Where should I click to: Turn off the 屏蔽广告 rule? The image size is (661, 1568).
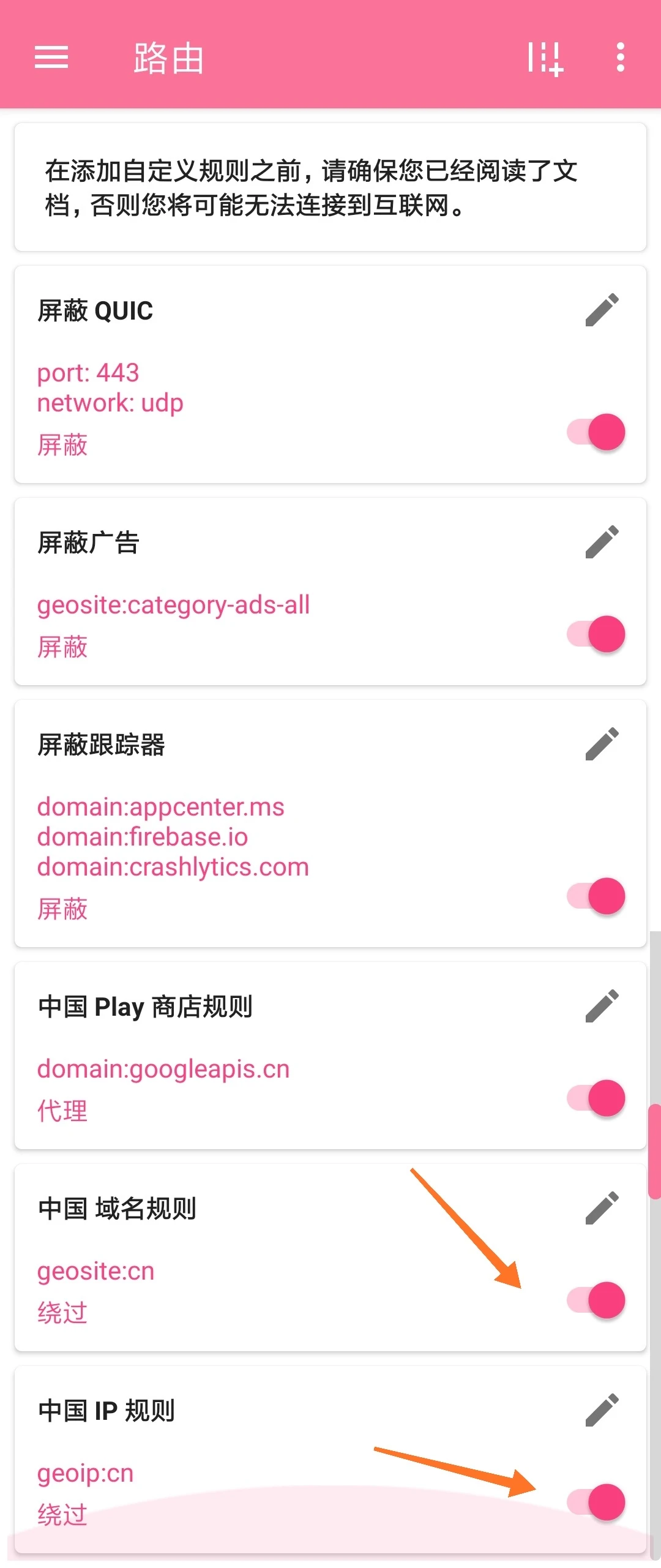point(597,634)
